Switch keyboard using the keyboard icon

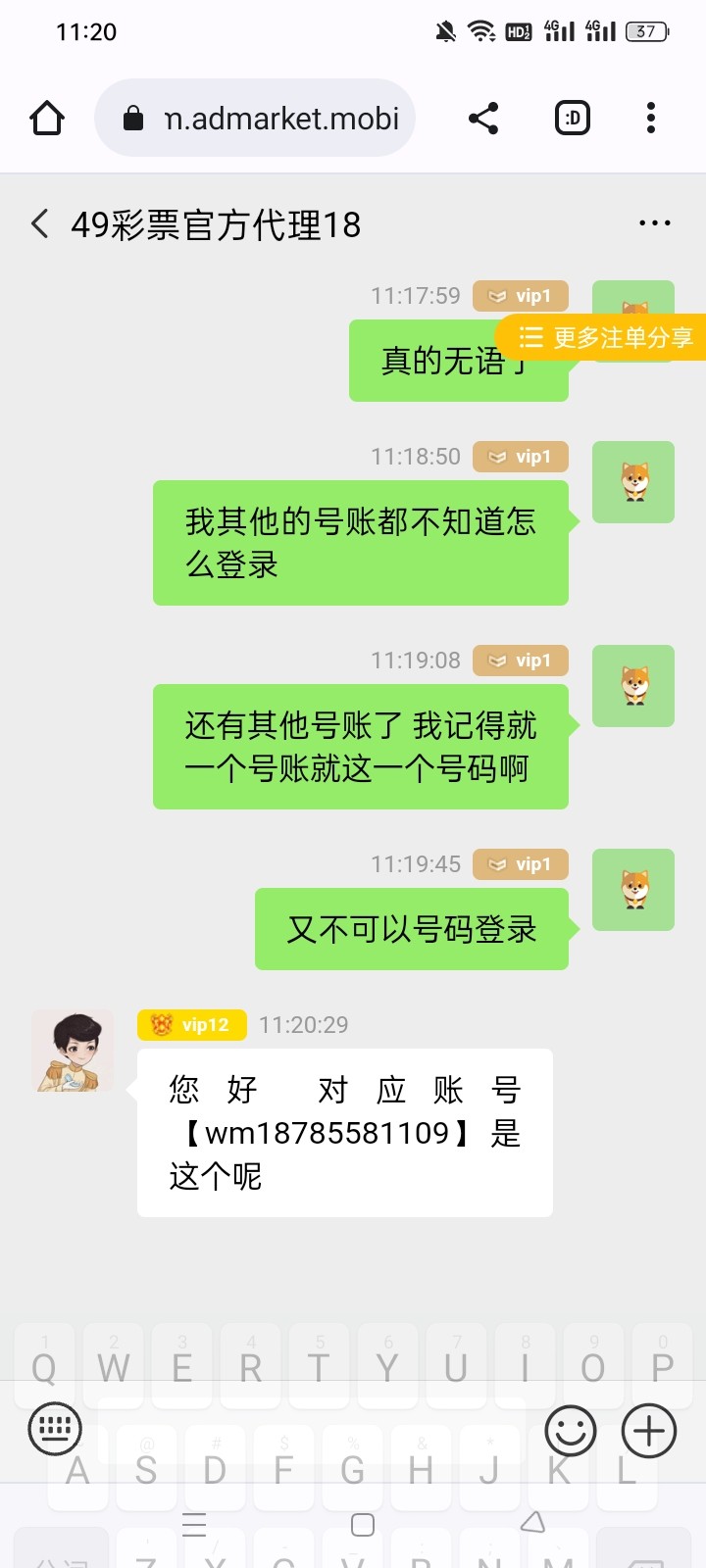(x=55, y=1428)
